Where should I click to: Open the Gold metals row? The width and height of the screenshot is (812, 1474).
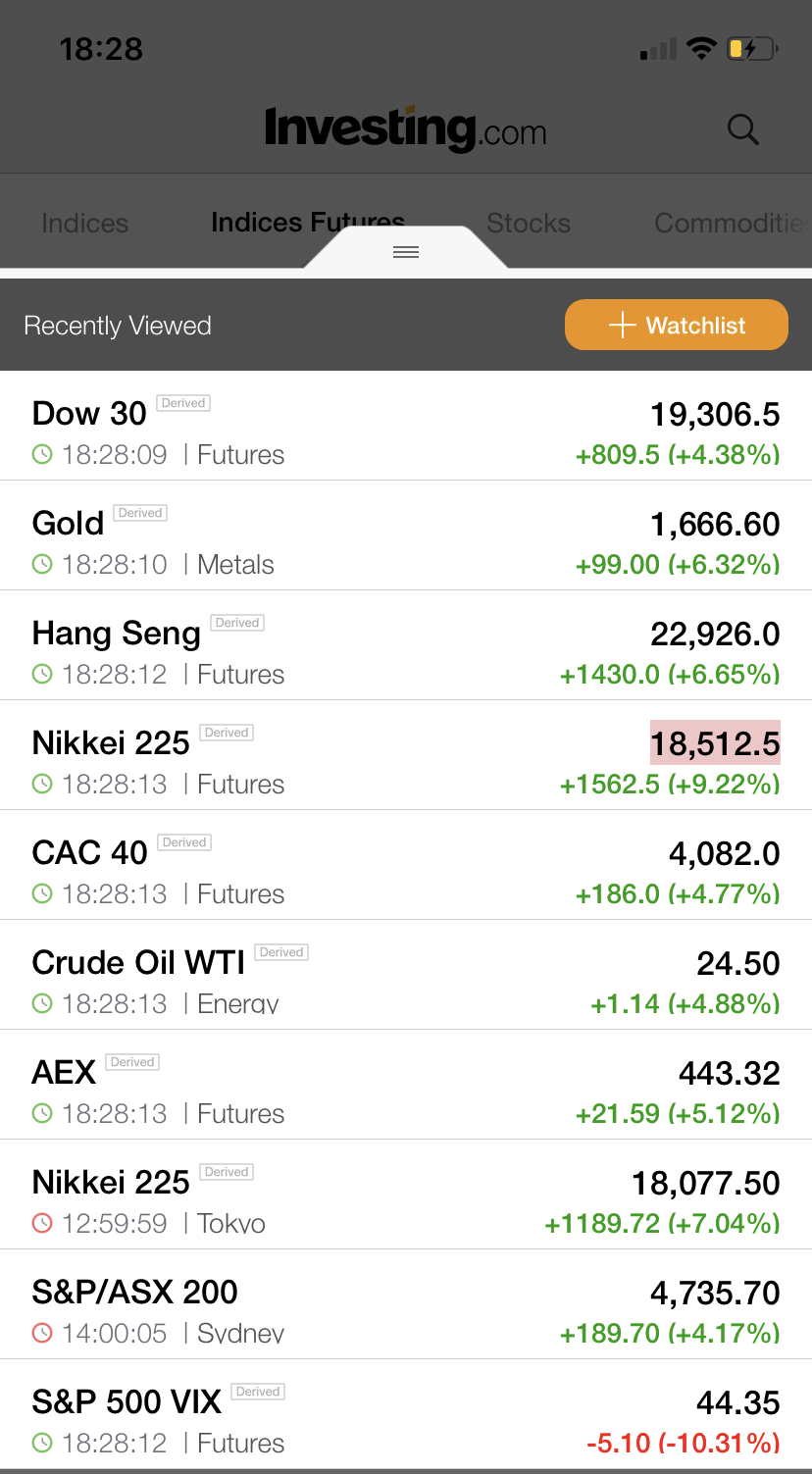(x=406, y=535)
